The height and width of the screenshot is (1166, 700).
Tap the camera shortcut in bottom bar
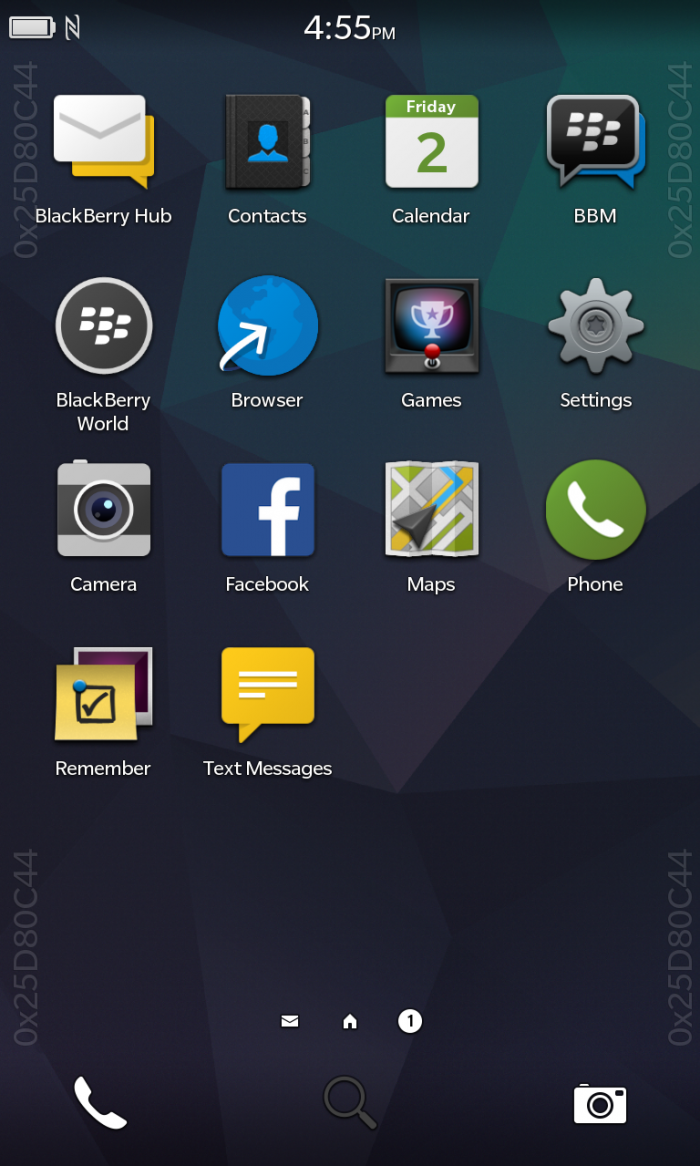600,1104
